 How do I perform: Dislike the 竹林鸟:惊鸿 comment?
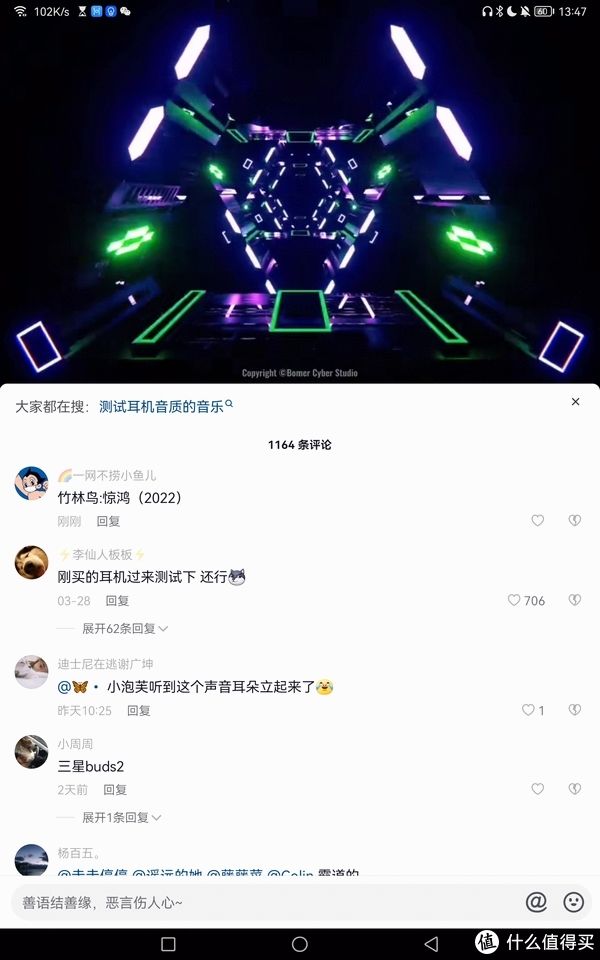click(575, 521)
